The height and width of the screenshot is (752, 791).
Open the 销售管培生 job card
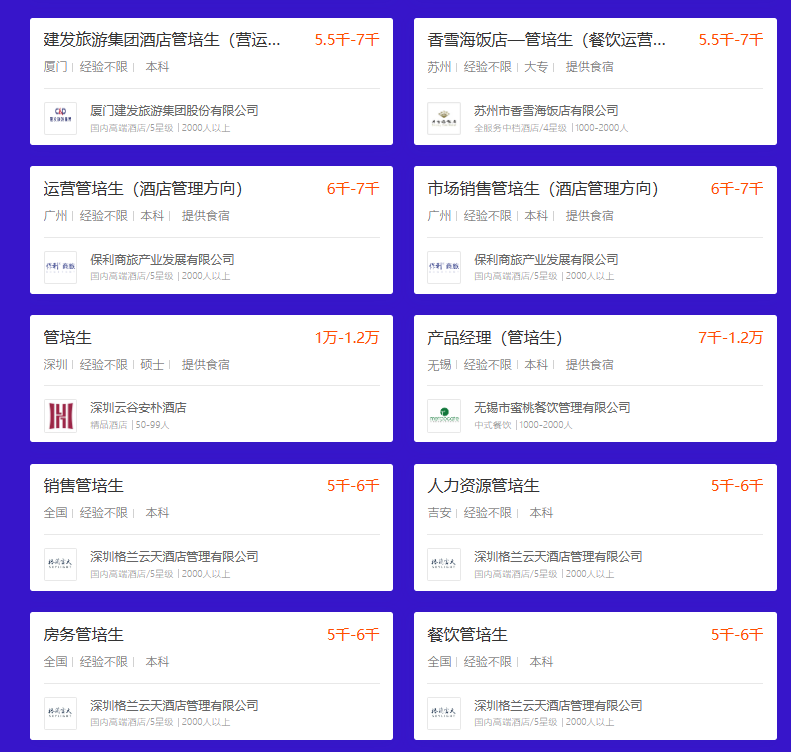coord(211,528)
